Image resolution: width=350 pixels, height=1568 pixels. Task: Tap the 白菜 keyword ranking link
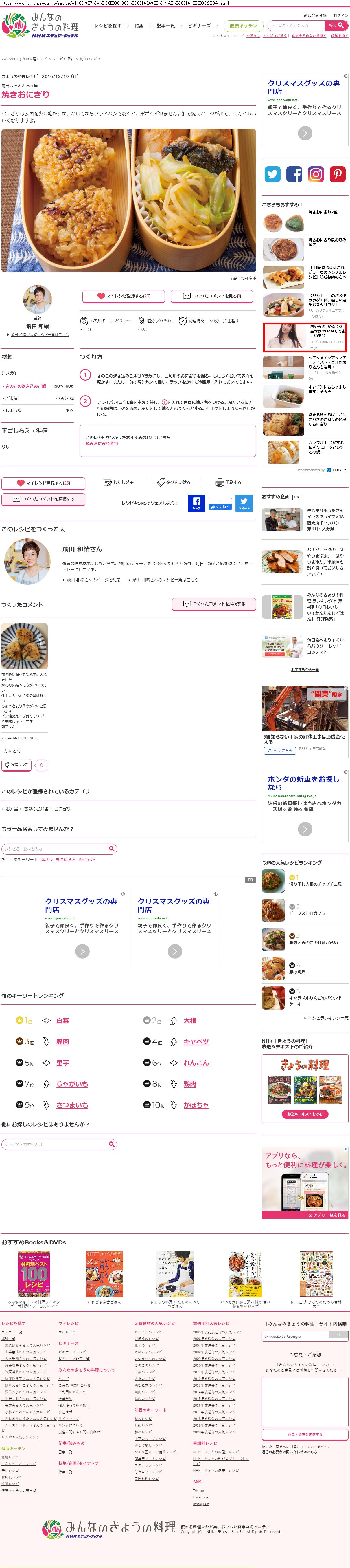click(62, 1021)
